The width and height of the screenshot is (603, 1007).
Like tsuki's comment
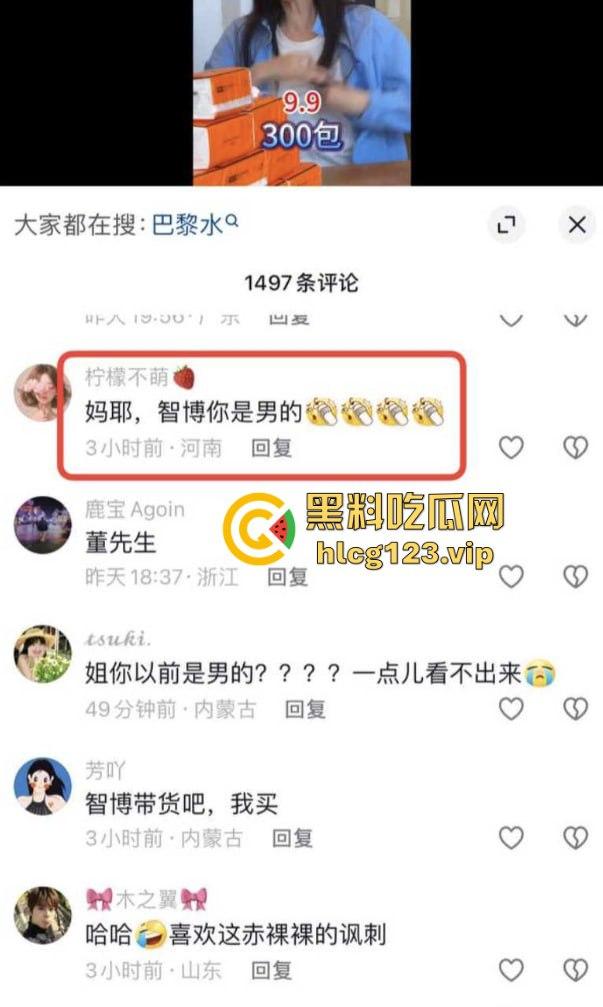point(511,709)
